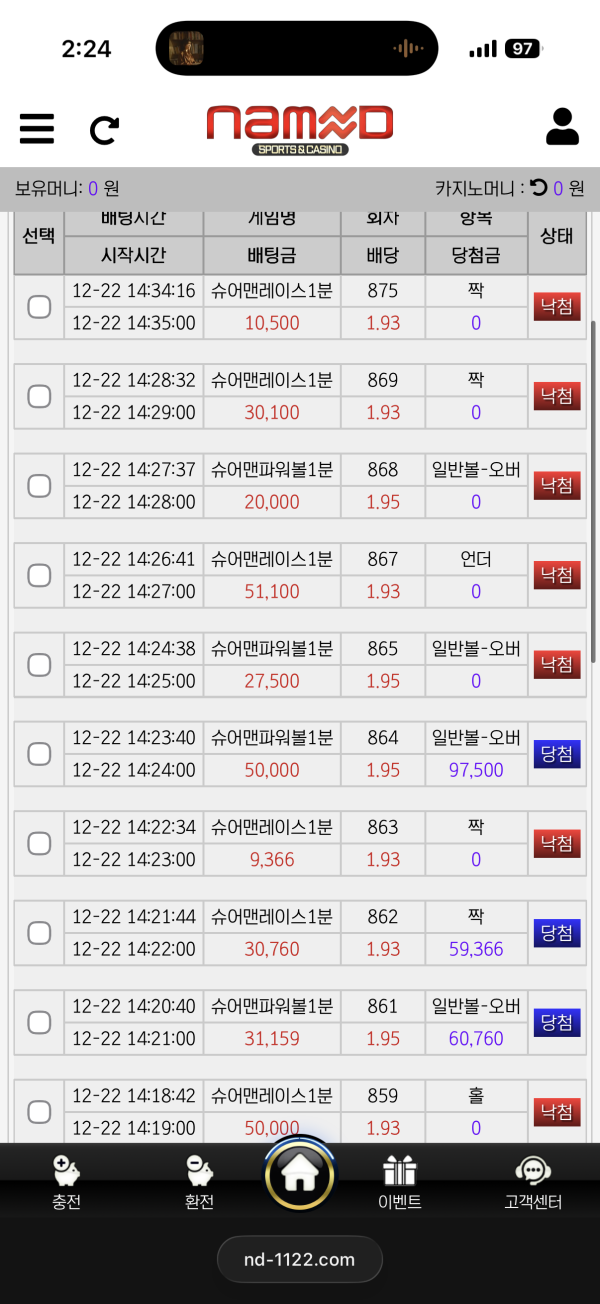Image resolution: width=600 pixels, height=1304 pixels.
Task: Open the 이벤트 tab
Action: coord(400,1183)
